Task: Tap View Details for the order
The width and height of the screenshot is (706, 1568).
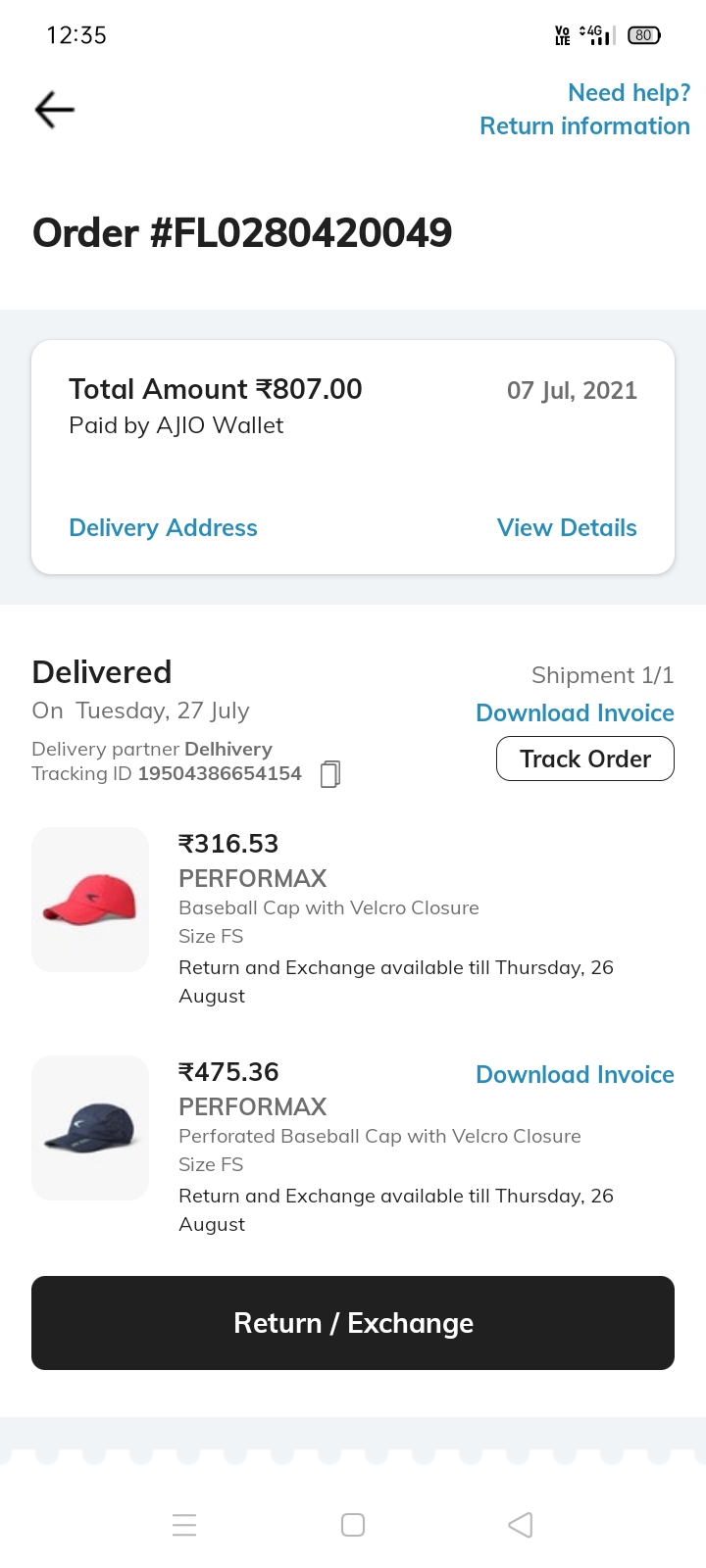Action: pyautogui.click(x=567, y=528)
